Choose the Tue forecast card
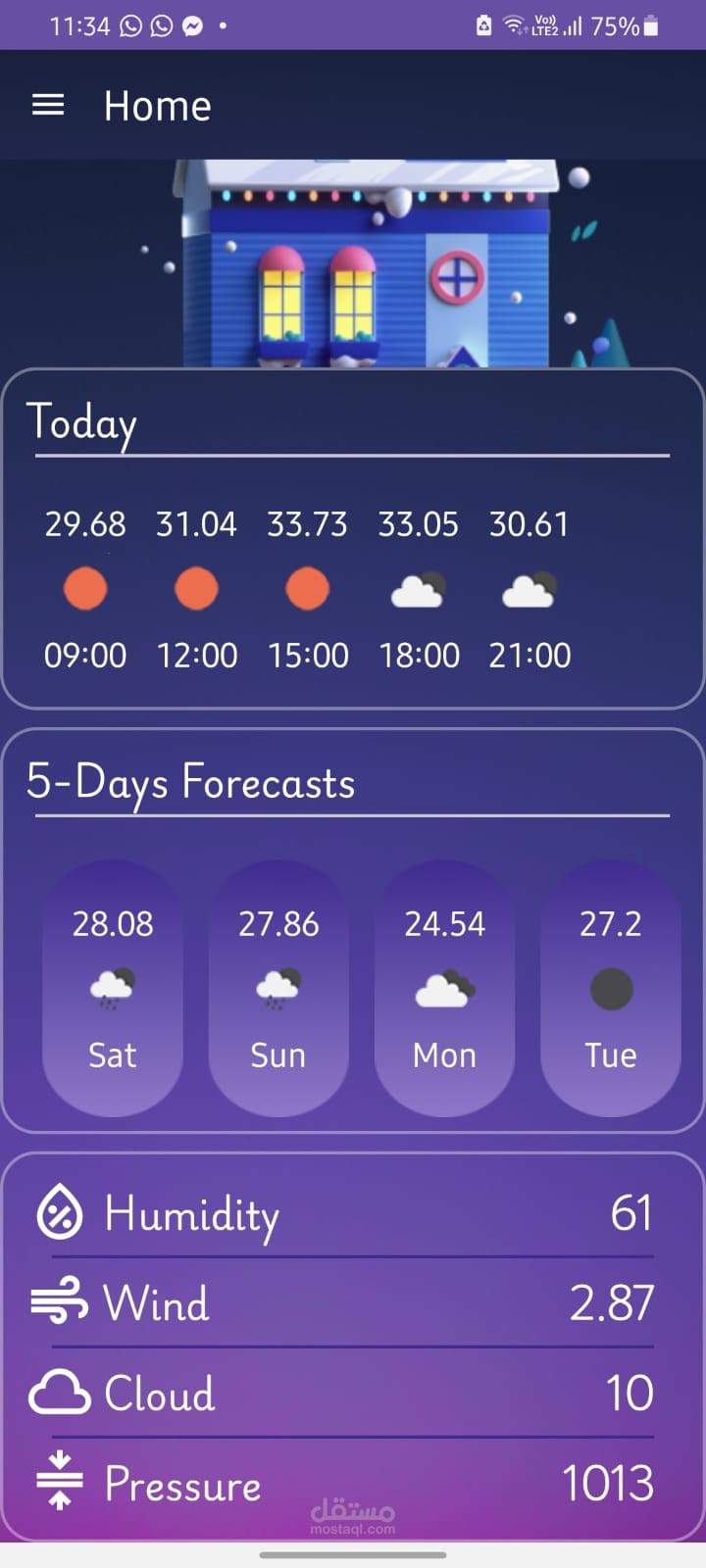The height and width of the screenshot is (1568, 706). click(610, 988)
